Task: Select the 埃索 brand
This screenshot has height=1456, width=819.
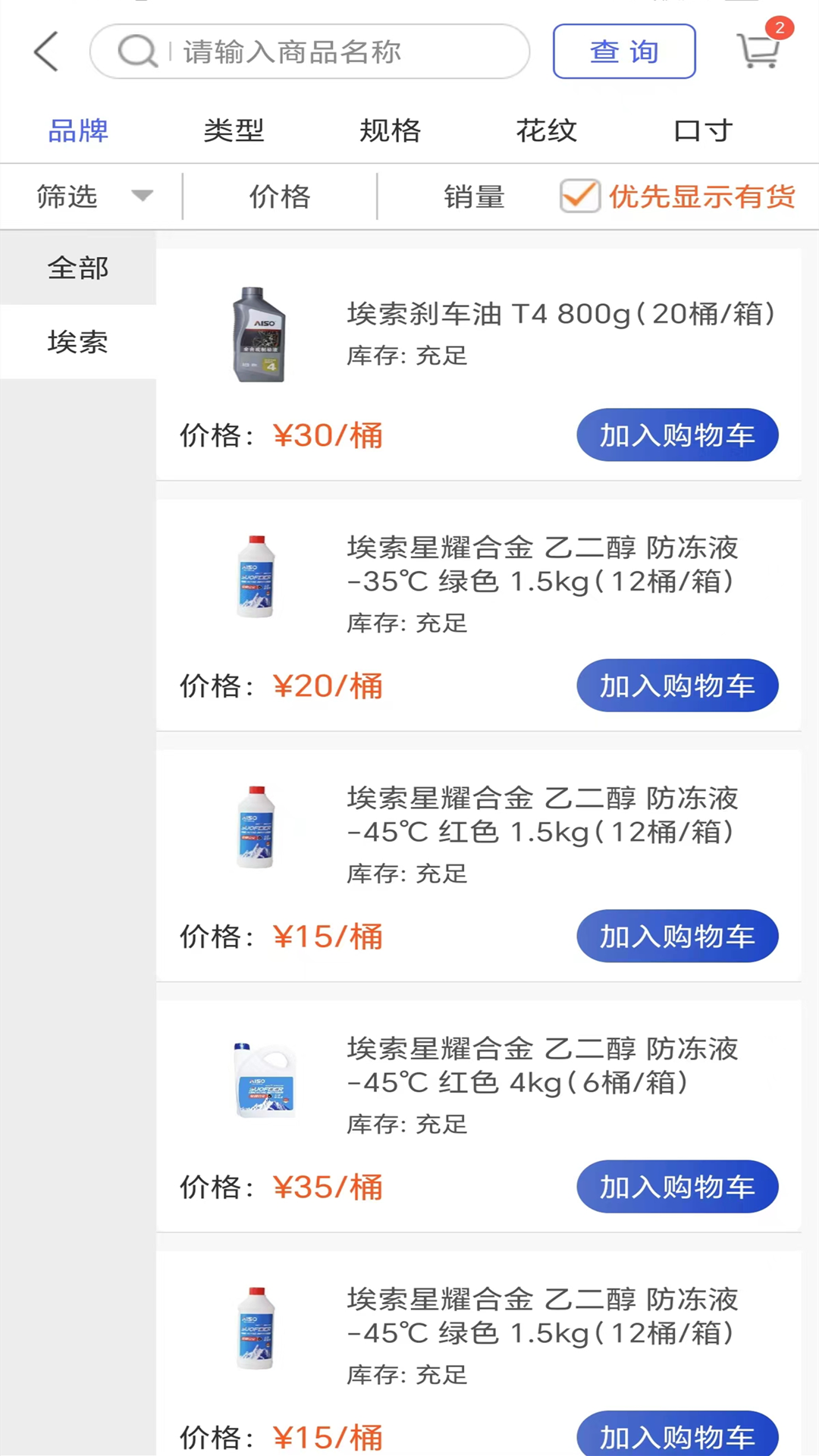Action: [x=78, y=342]
